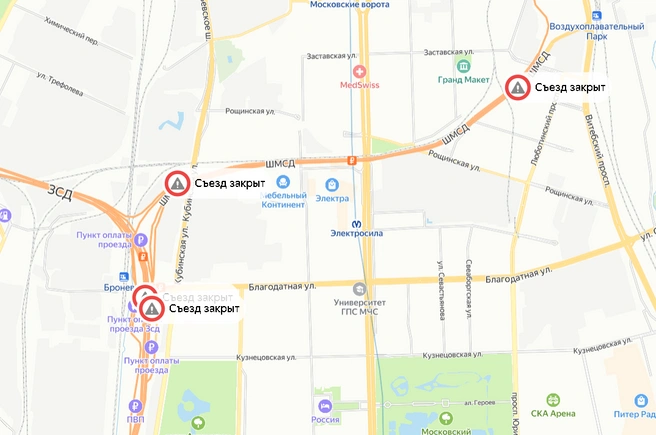The image size is (656, 435).
Task: Open the Электра shopping place marker
Action: click(x=332, y=183)
